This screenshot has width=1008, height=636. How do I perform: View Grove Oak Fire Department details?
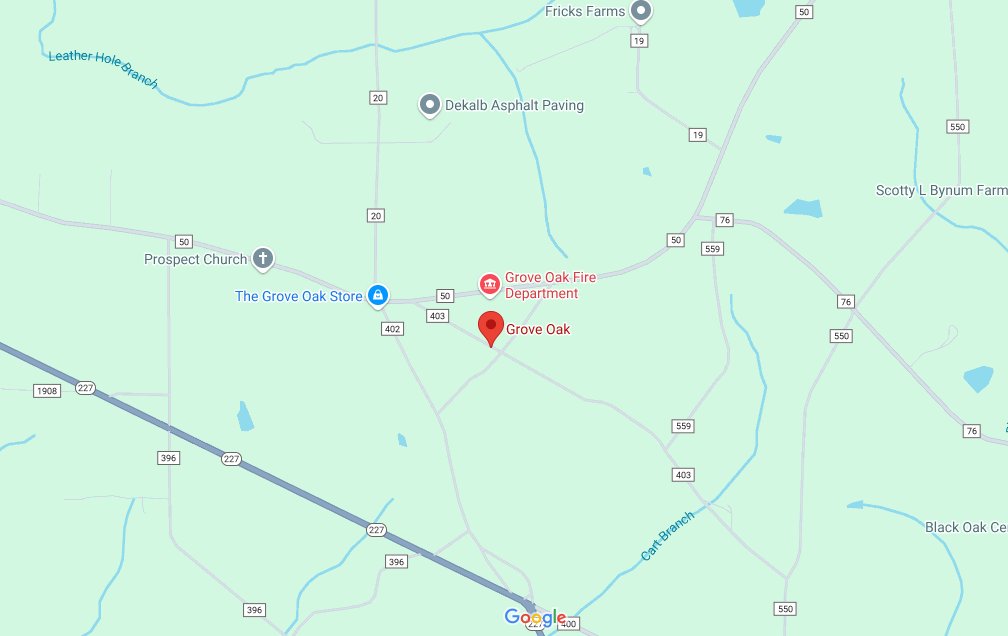489,285
